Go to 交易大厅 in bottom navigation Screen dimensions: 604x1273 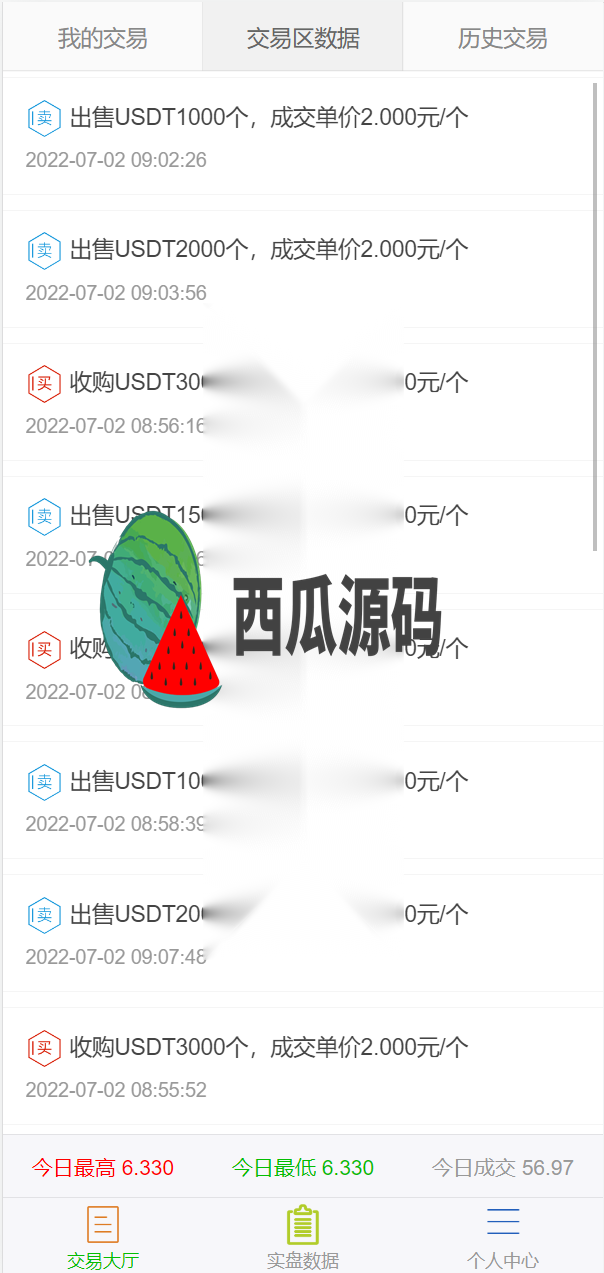tap(103, 1237)
